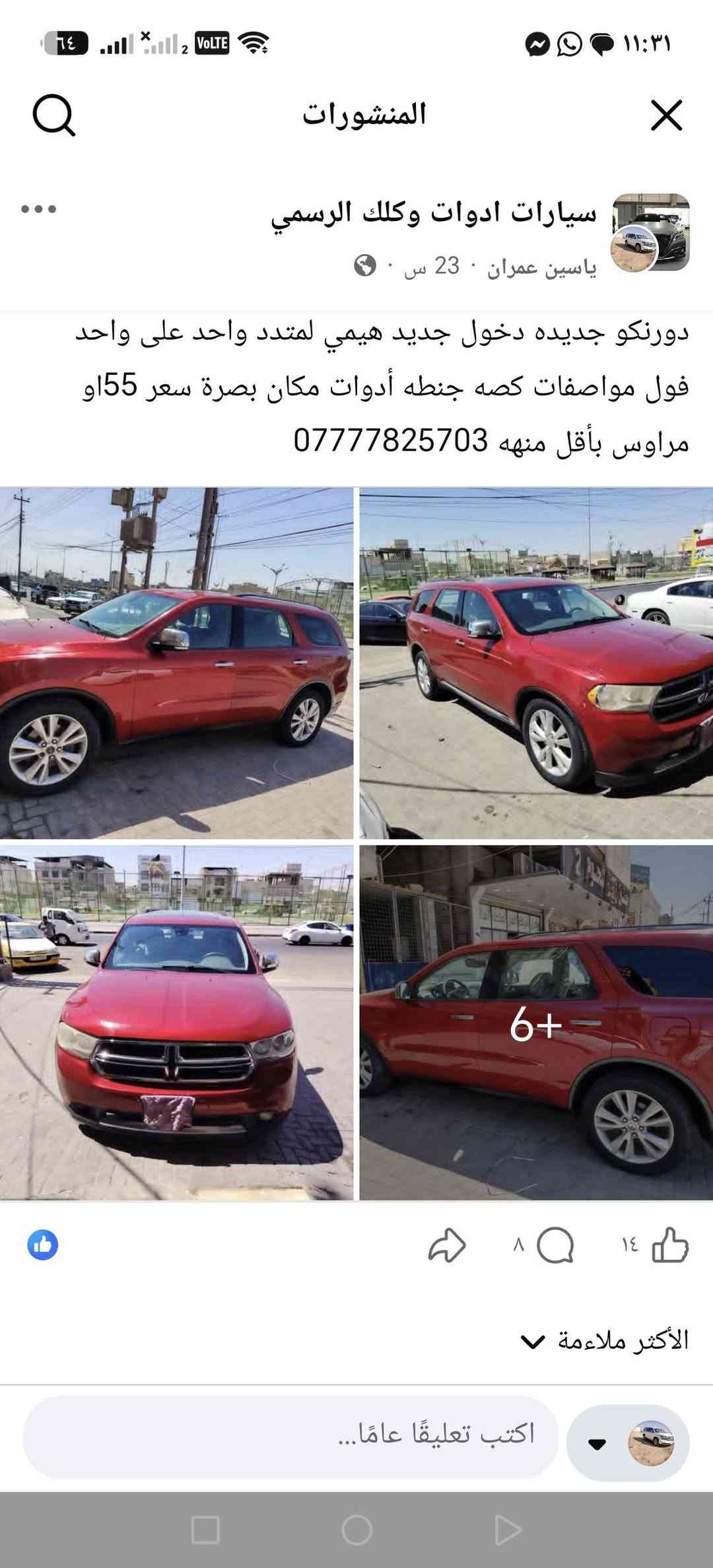The width and height of the screenshot is (713, 1568).
Task: Expand the الأكثر ملاءمة comment sorting dropdown
Action: coord(605,1340)
